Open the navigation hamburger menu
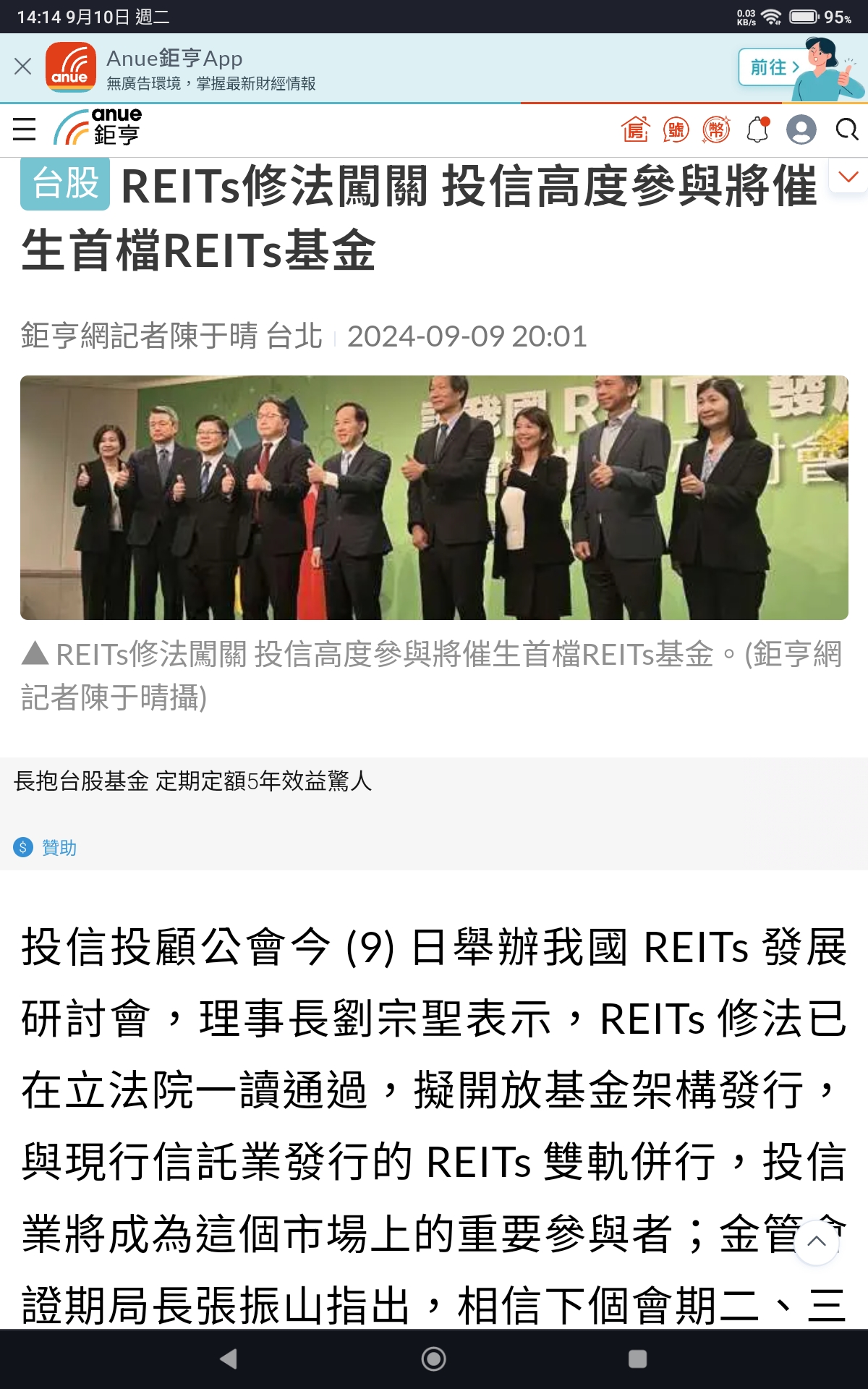The width and height of the screenshot is (868, 1389). pyautogui.click(x=24, y=130)
